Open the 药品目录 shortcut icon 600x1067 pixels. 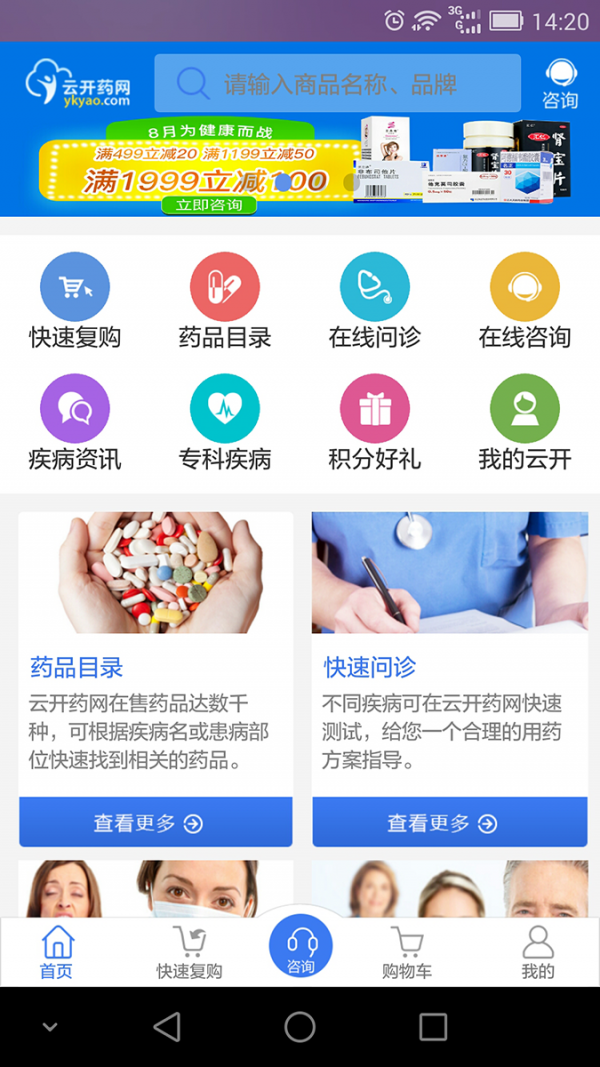(225, 288)
